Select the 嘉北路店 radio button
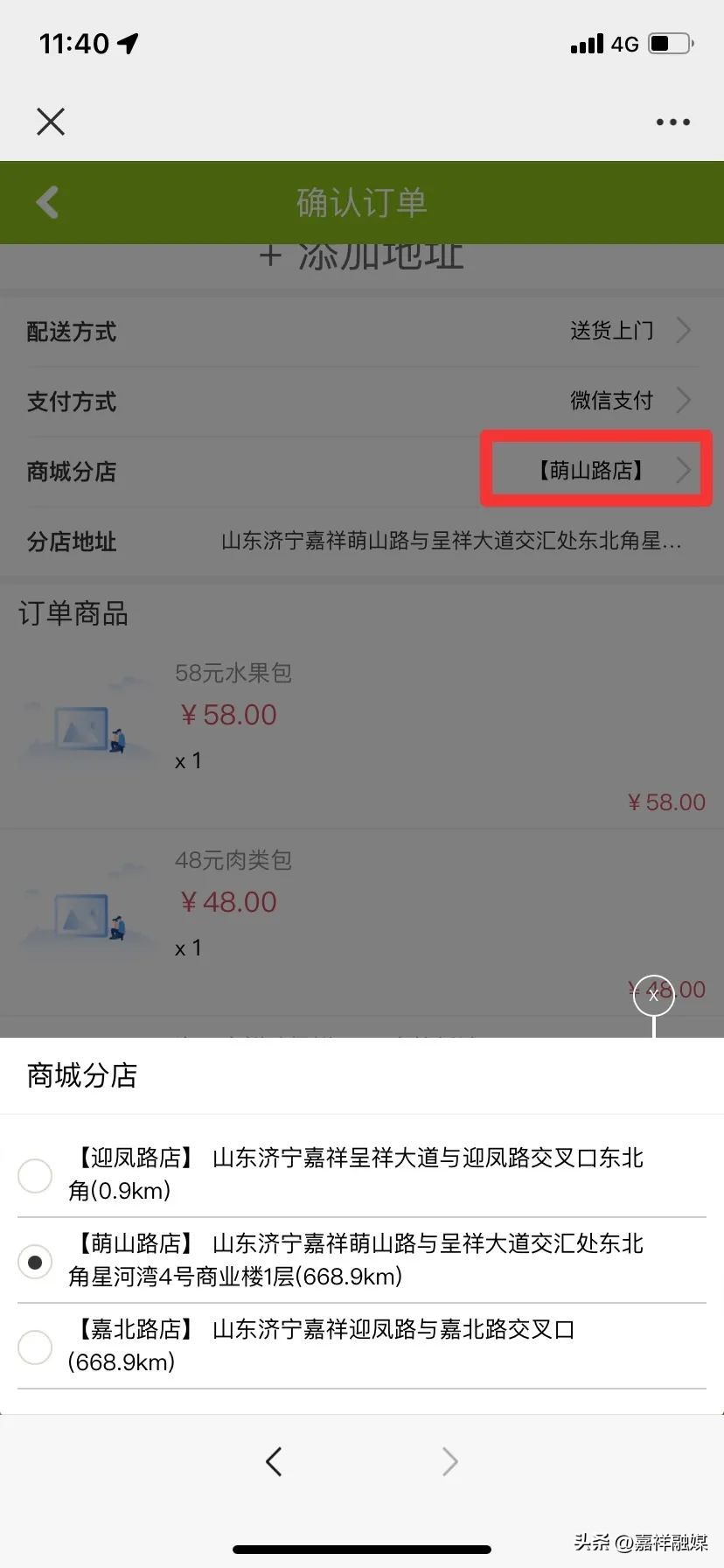This screenshot has width=724, height=1568. point(35,1347)
